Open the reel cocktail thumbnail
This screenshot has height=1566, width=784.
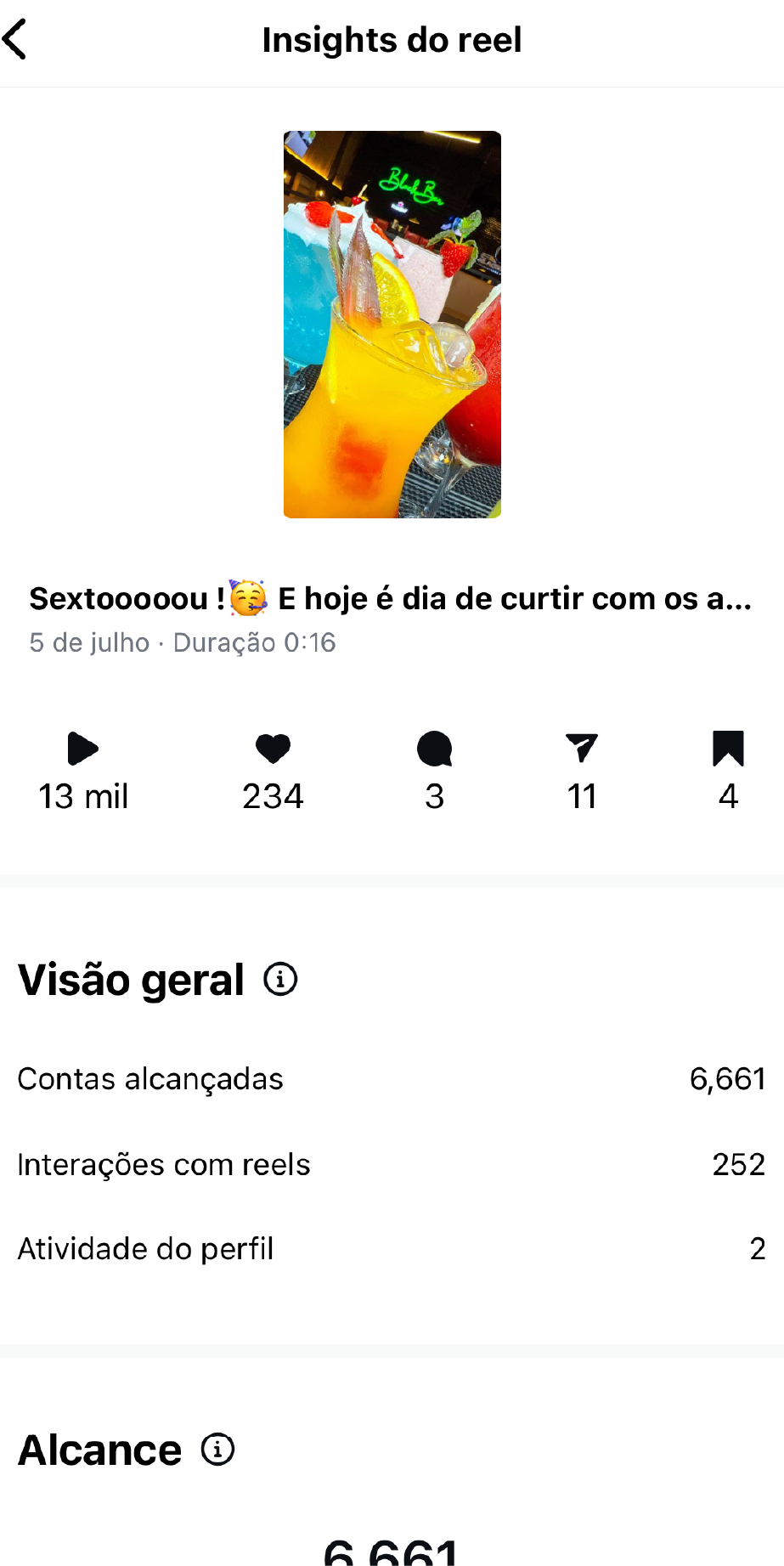point(392,324)
